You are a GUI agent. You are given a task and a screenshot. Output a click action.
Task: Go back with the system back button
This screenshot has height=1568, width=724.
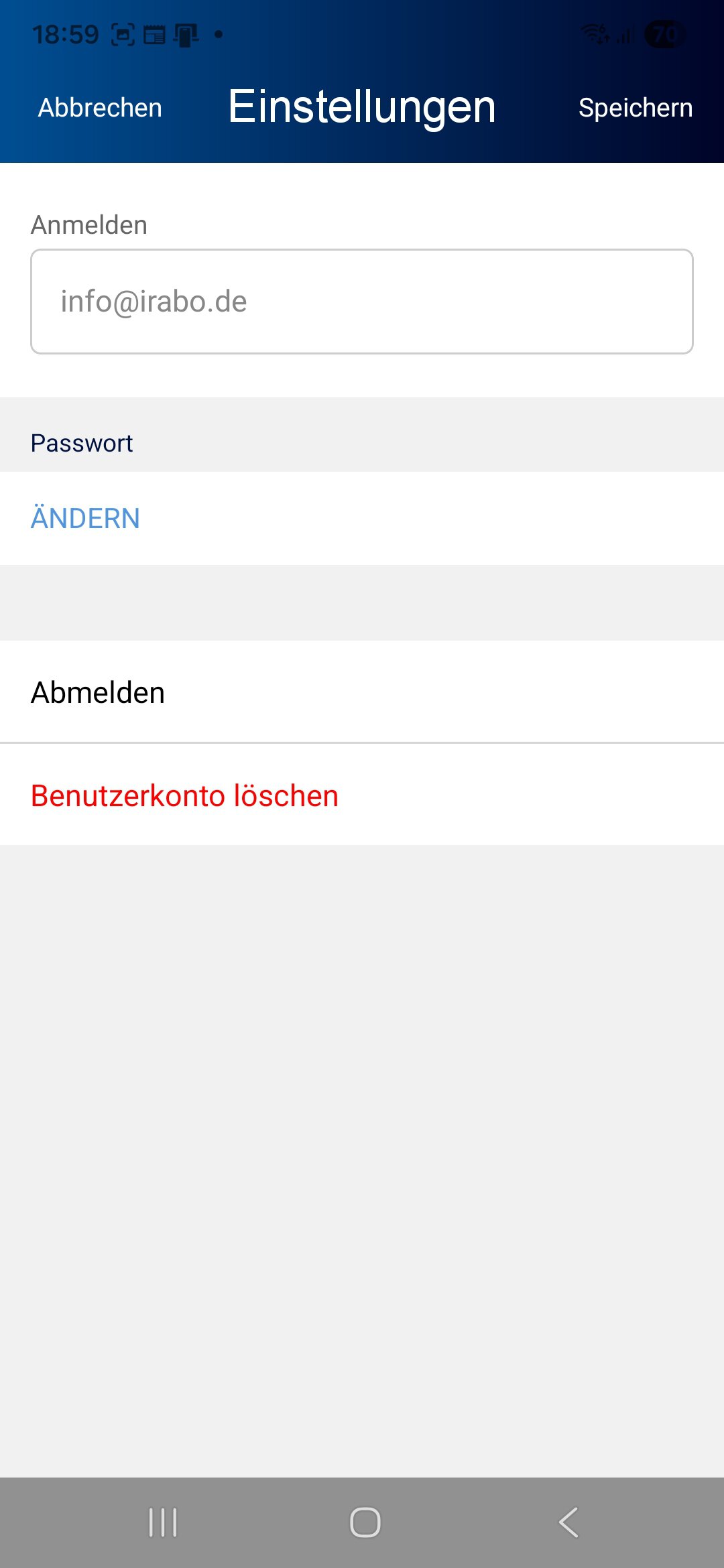(x=568, y=1522)
